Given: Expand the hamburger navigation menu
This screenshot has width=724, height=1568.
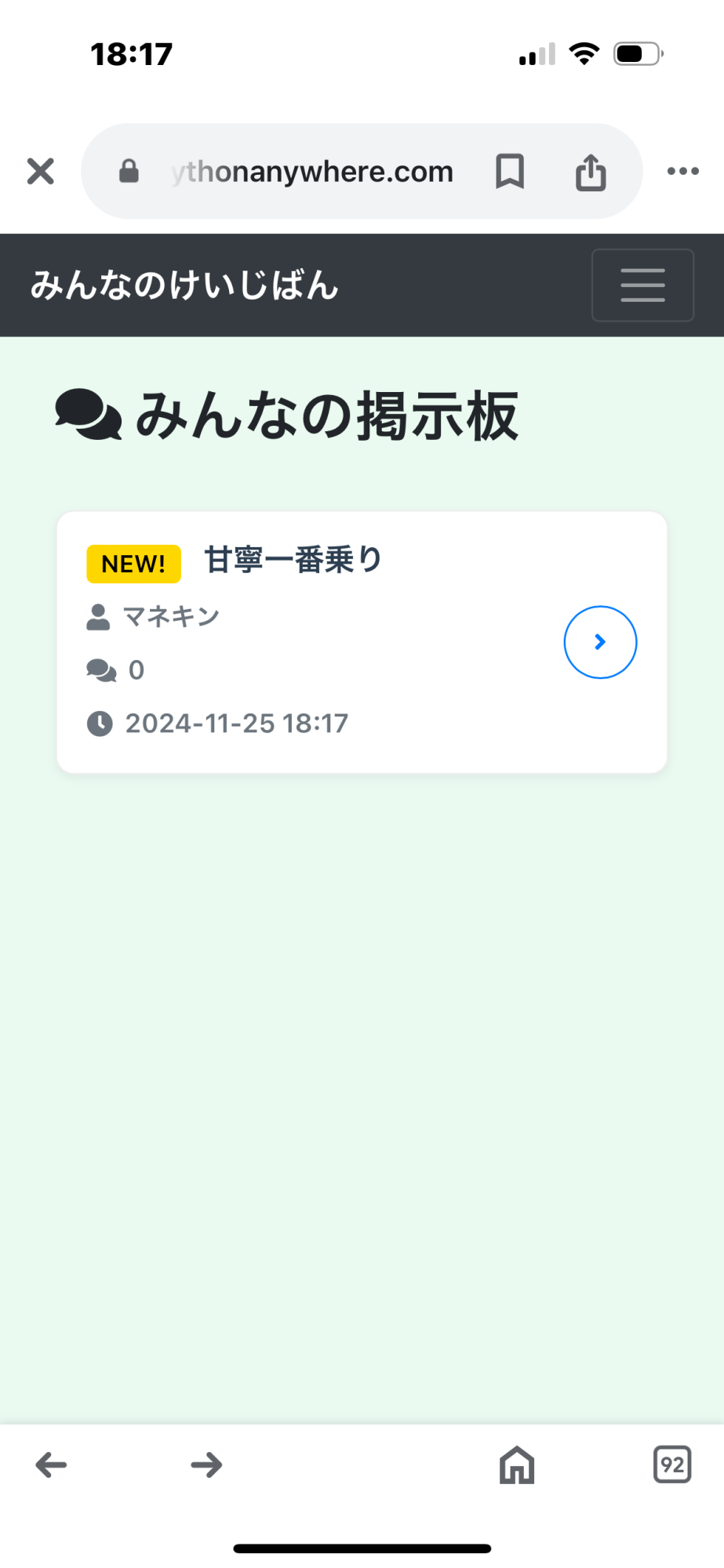Looking at the screenshot, I should [642, 285].
